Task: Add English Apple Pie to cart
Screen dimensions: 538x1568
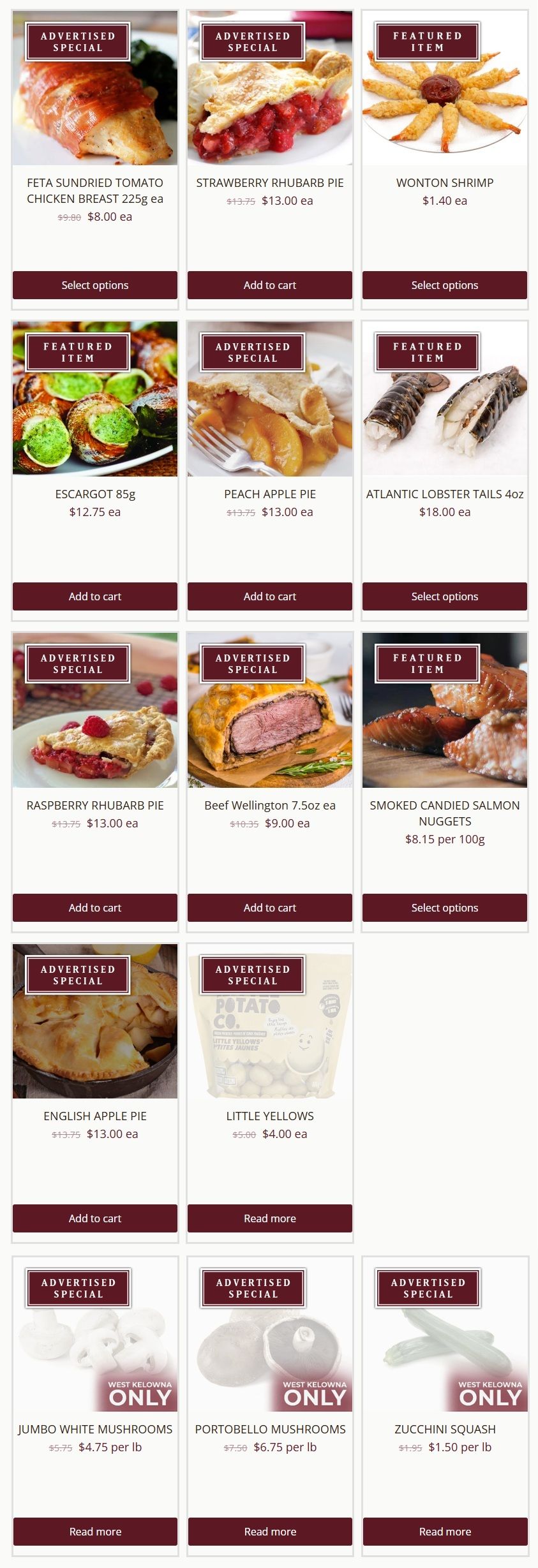Action: [94, 1218]
